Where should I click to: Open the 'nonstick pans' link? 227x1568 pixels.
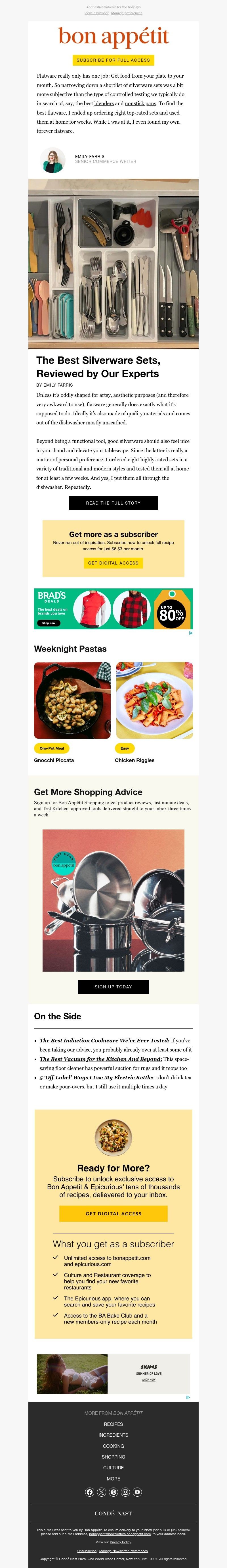click(140, 103)
